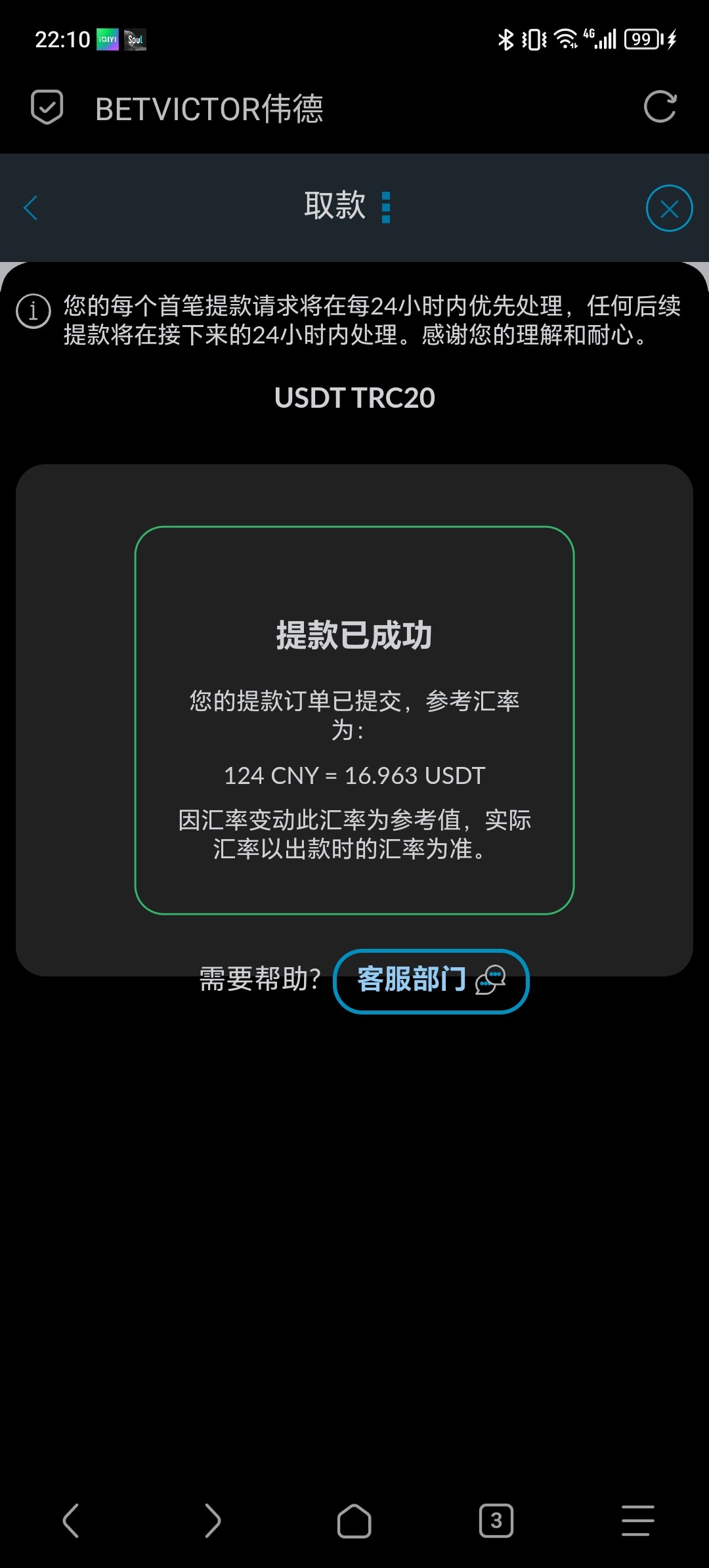Viewport: 709px width, 1568px height.
Task: Navigate forward in the browser bar
Action: pyautogui.click(x=213, y=1520)
